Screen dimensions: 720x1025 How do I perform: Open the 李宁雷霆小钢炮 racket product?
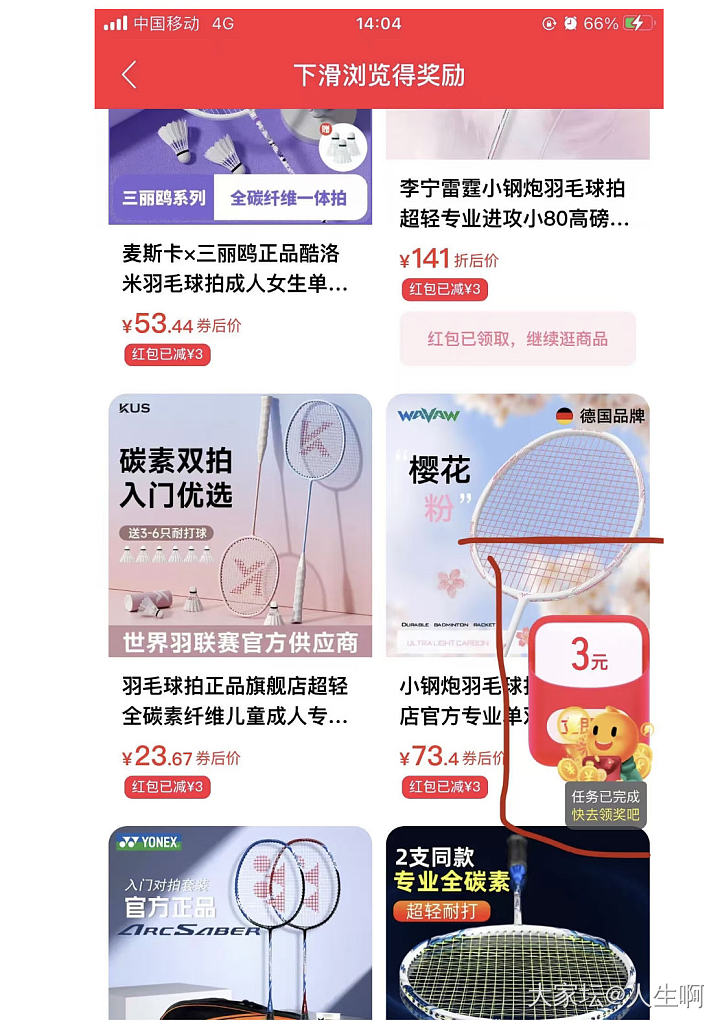[x=516, y=203]
